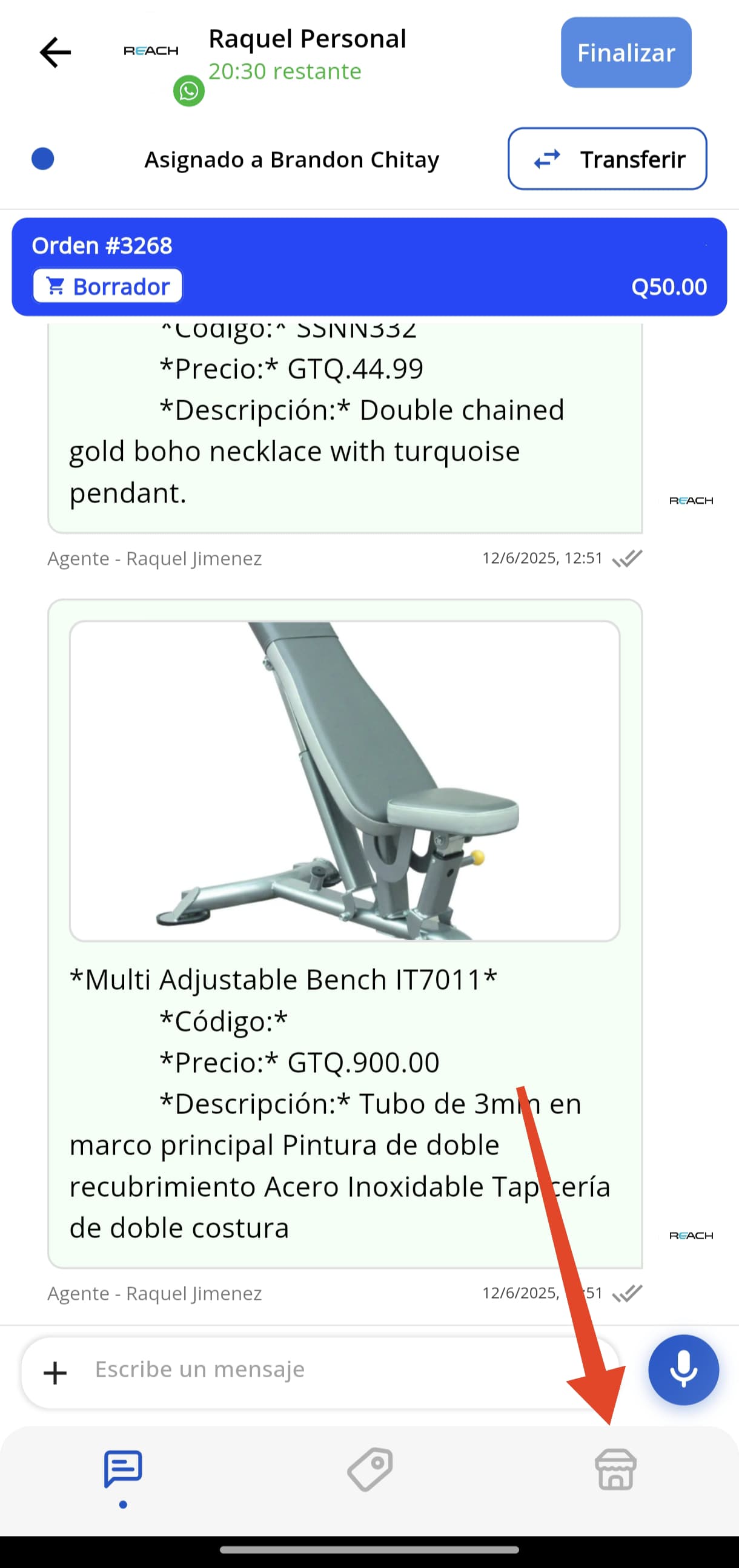Focus the Escribe un mensaje field

(341, 1369)
